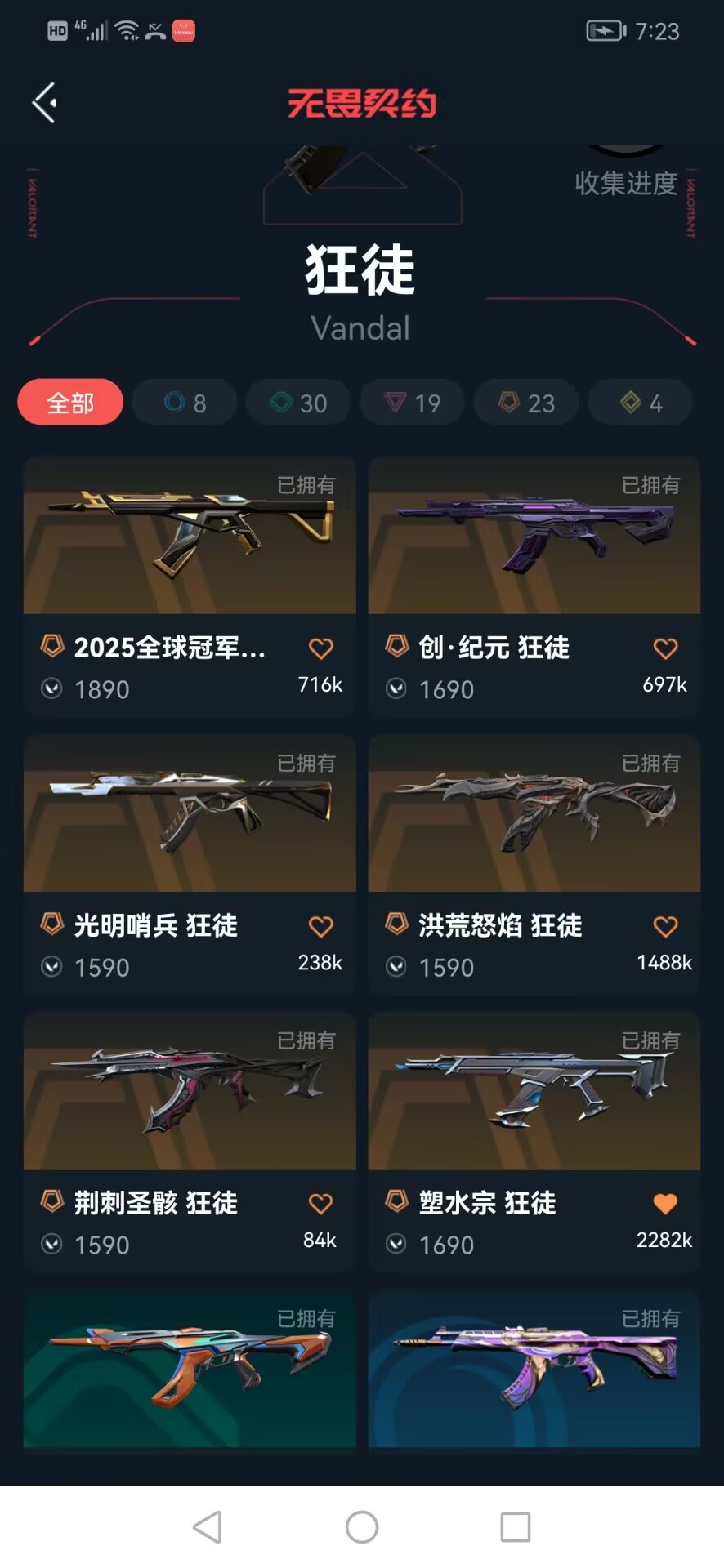Filter skins by the tier showing 8
This screenshot has height=1568, width=724.
tap(185, 403)
